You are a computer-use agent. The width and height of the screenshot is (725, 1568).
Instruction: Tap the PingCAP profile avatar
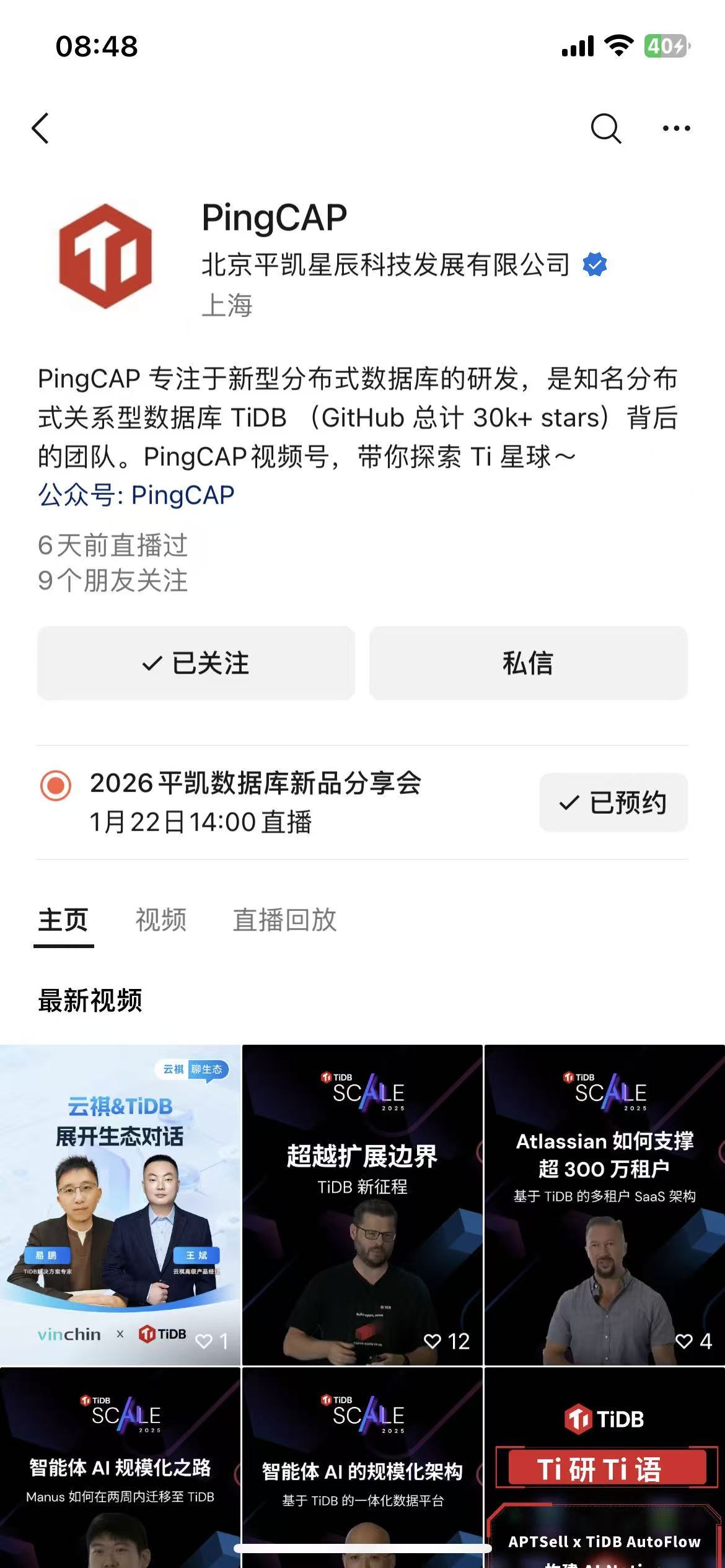(105, 256)
